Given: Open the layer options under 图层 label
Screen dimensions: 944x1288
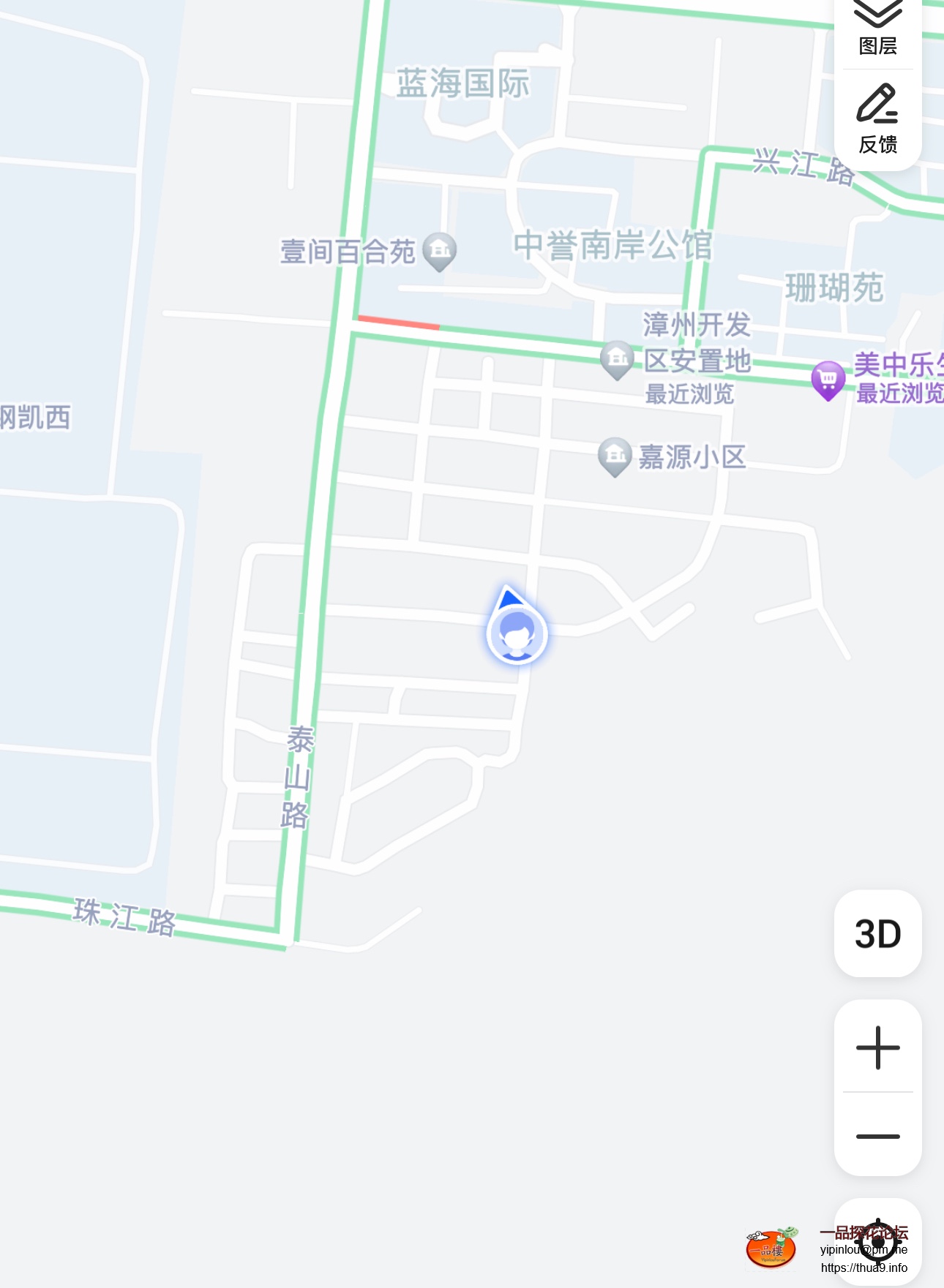Looking at the screenshot, I should (x=878, y=45).
